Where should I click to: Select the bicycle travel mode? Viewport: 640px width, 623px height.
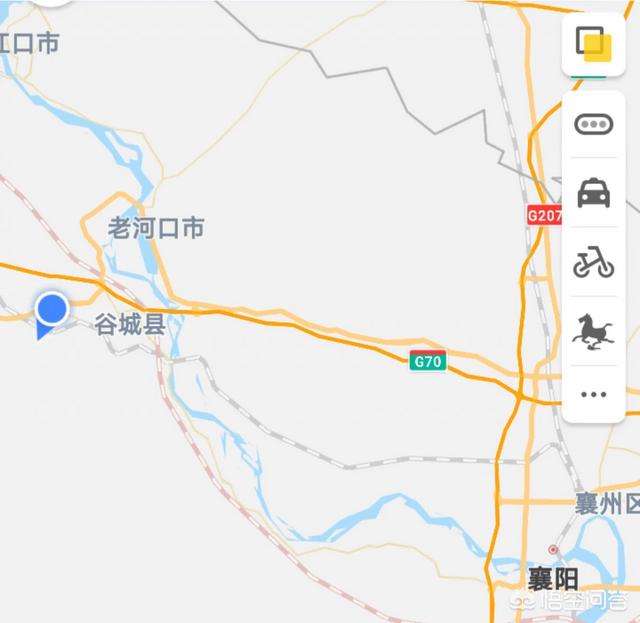point(593,262)
